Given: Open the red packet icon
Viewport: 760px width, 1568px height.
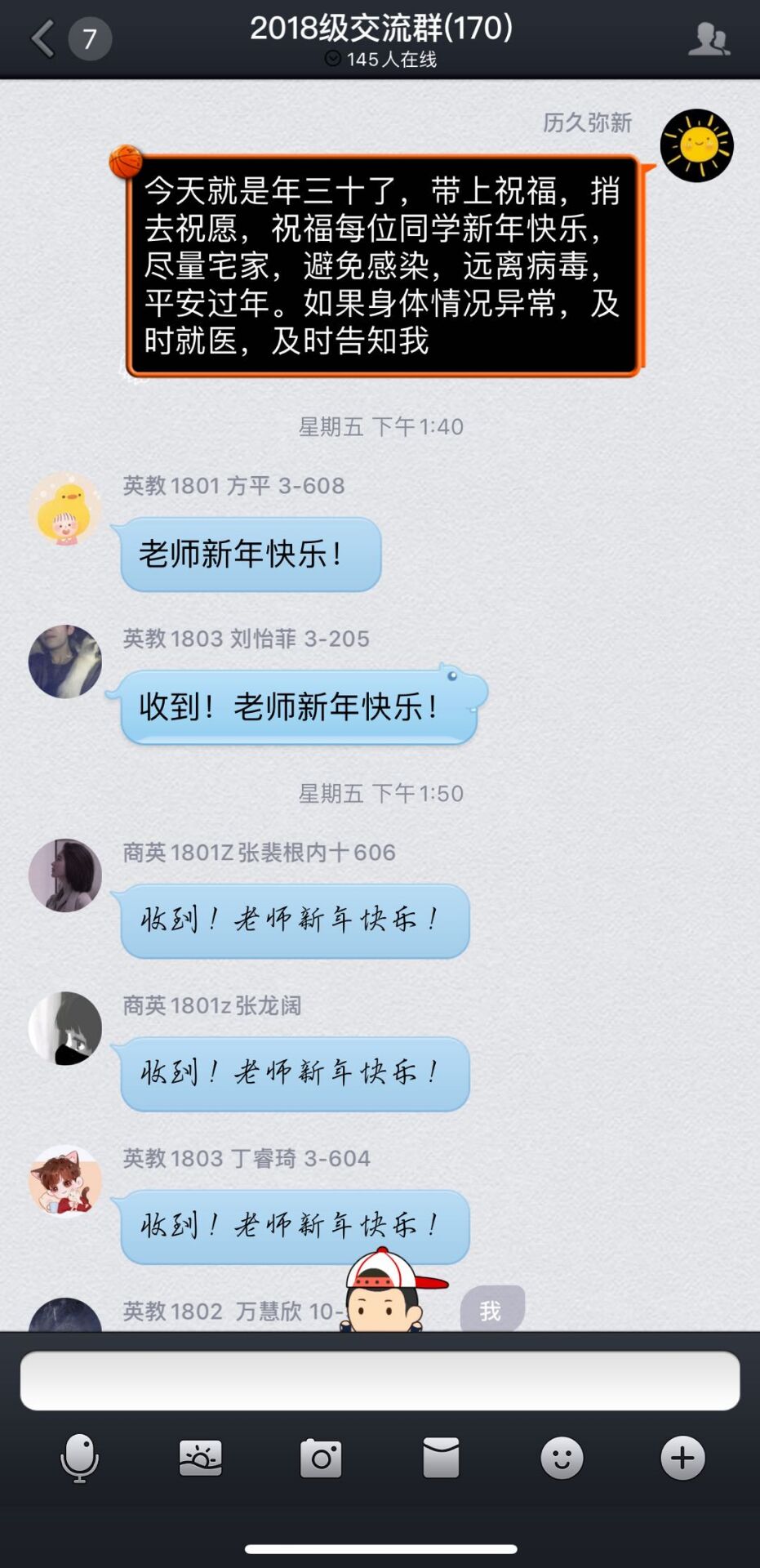Looking at the screenshot, I should 441,1458.
